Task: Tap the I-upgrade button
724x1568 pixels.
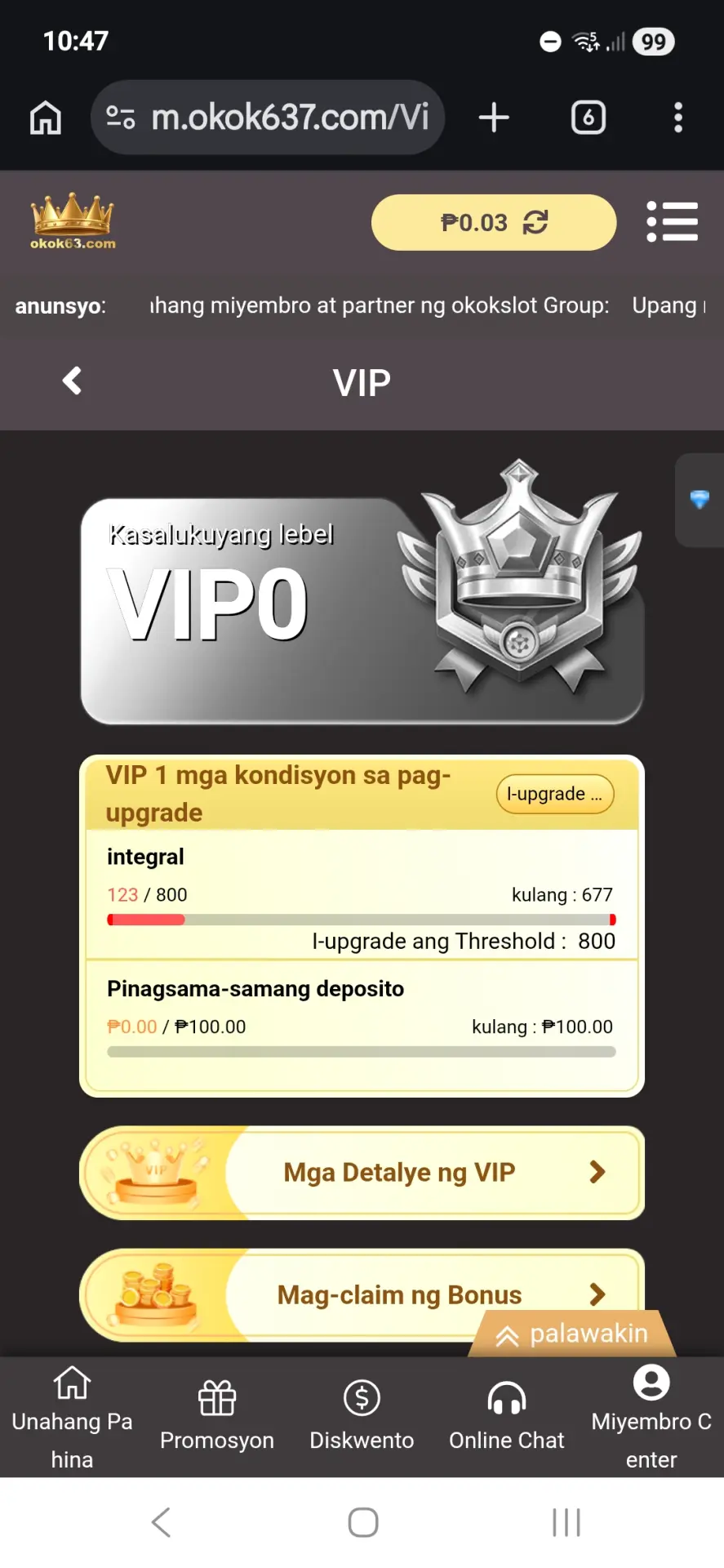Action: (x=555, y=794)
